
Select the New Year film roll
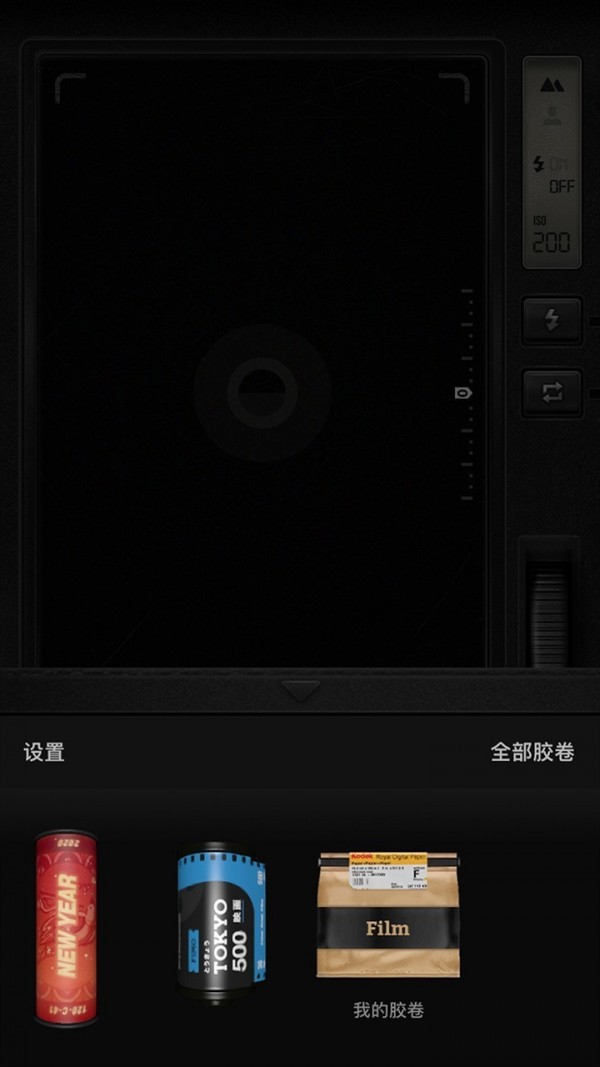tap(66, 927)
